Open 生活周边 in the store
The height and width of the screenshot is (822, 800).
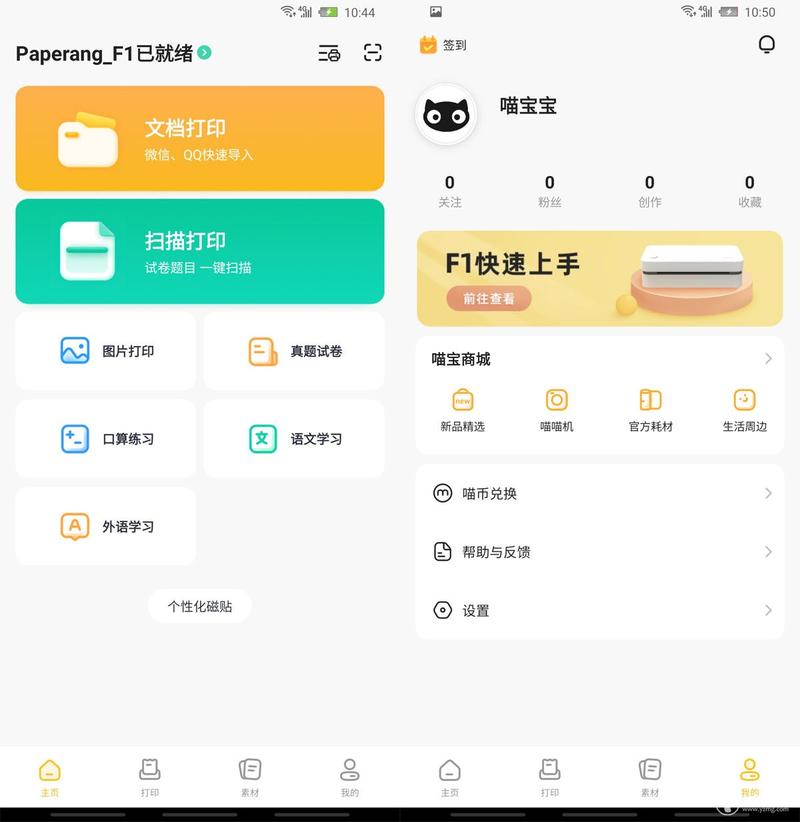[744, 410]
